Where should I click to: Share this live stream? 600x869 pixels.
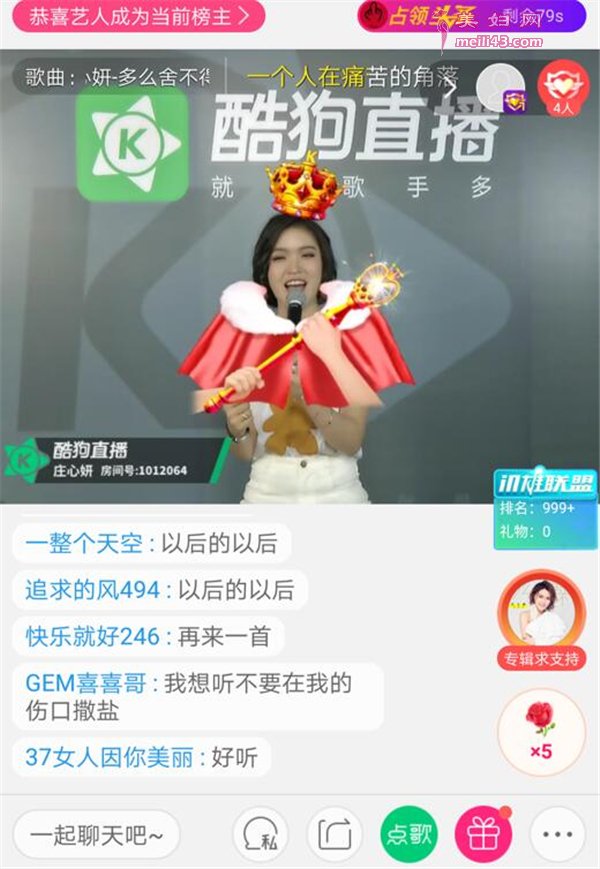pyautogui.click(x=334, y=833)
